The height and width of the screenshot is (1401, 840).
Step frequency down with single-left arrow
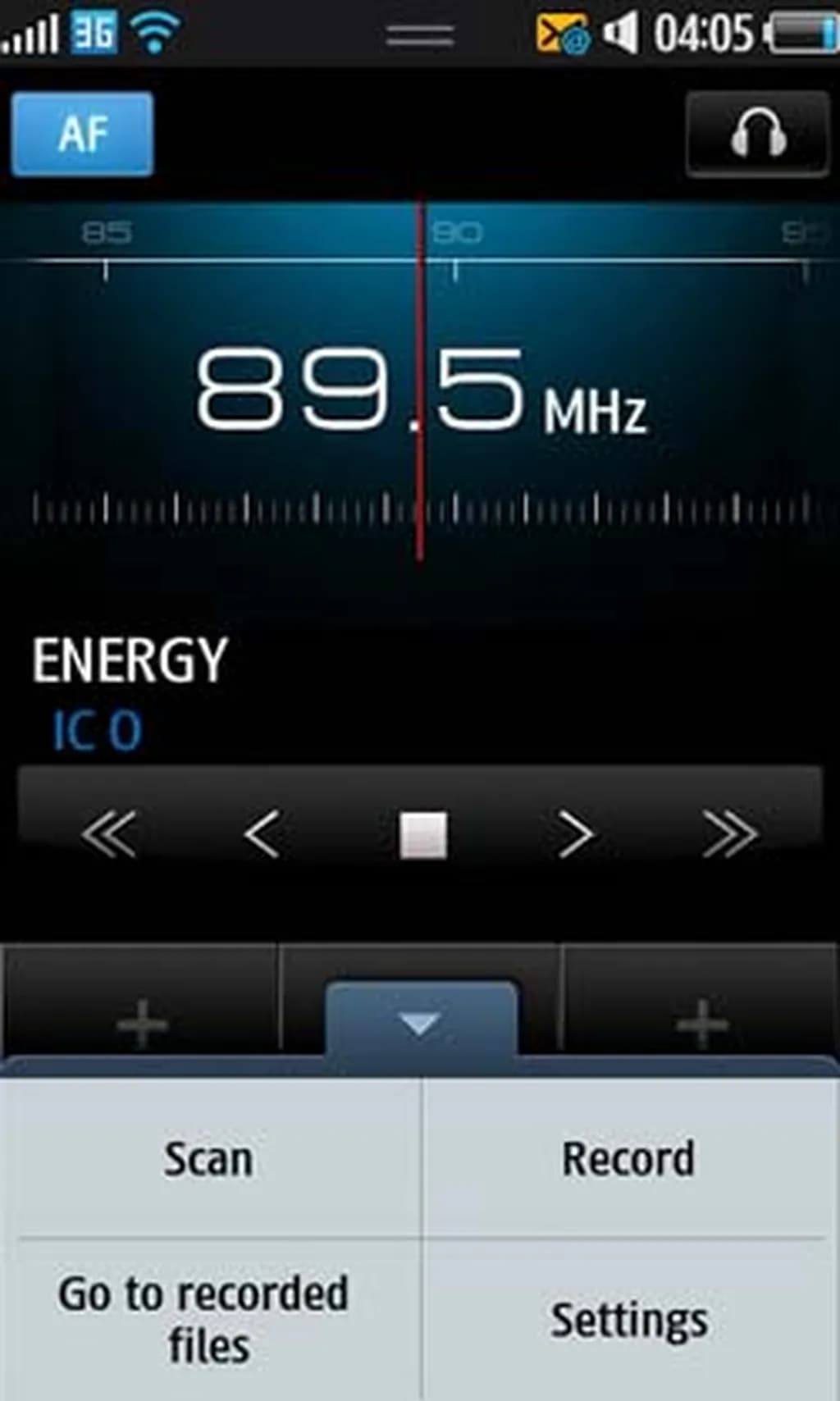[262, 834]
